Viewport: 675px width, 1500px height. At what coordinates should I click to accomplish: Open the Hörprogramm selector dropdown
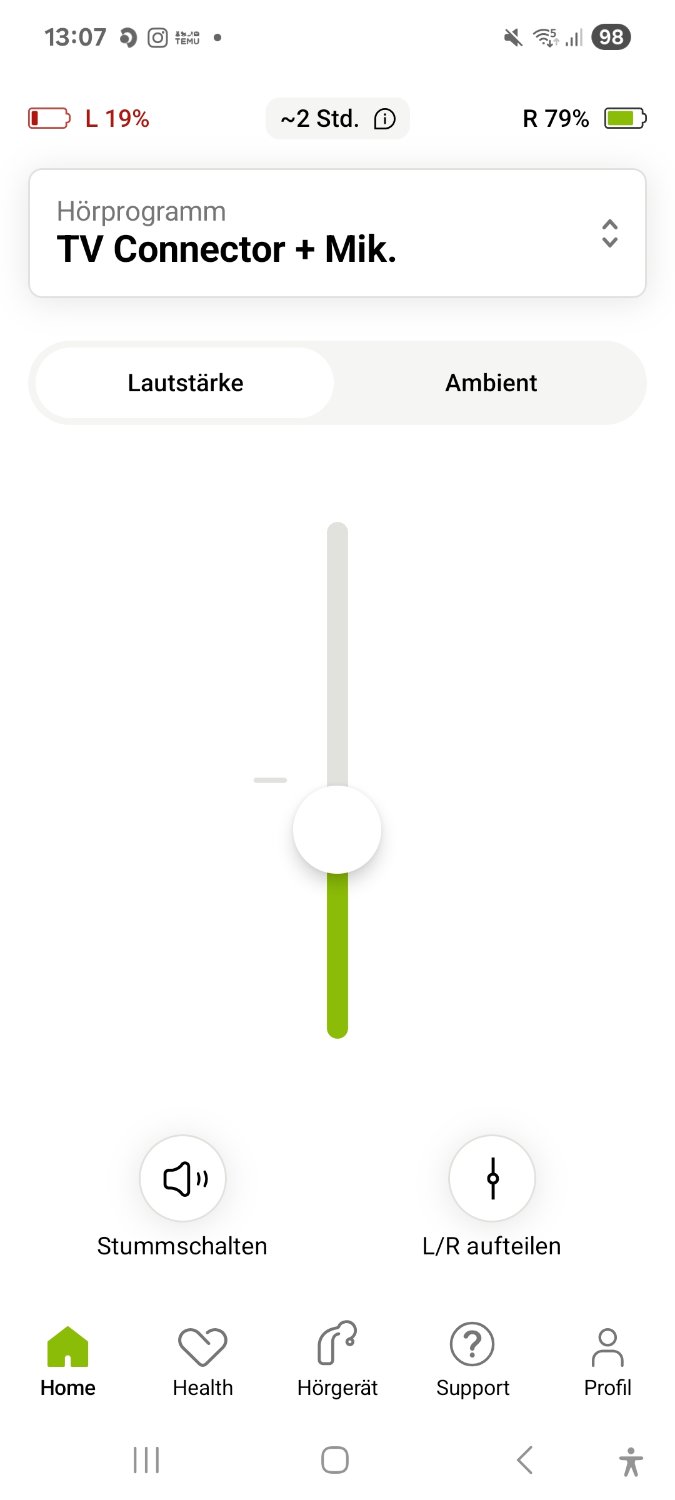tap(337, 233)
